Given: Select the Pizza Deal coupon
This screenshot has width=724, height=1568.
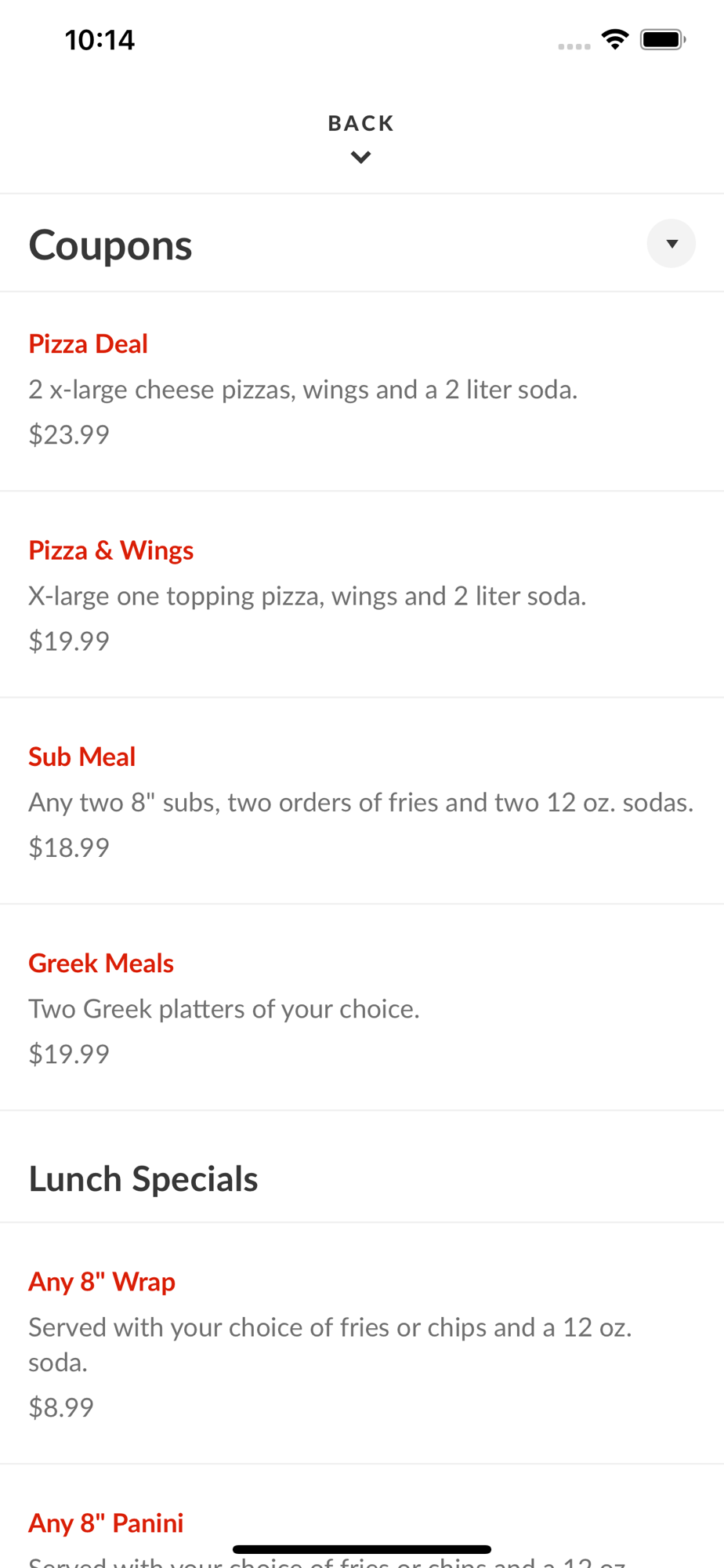Looking at the screenshot, I should pyautogui.click(x=88, y=344).
